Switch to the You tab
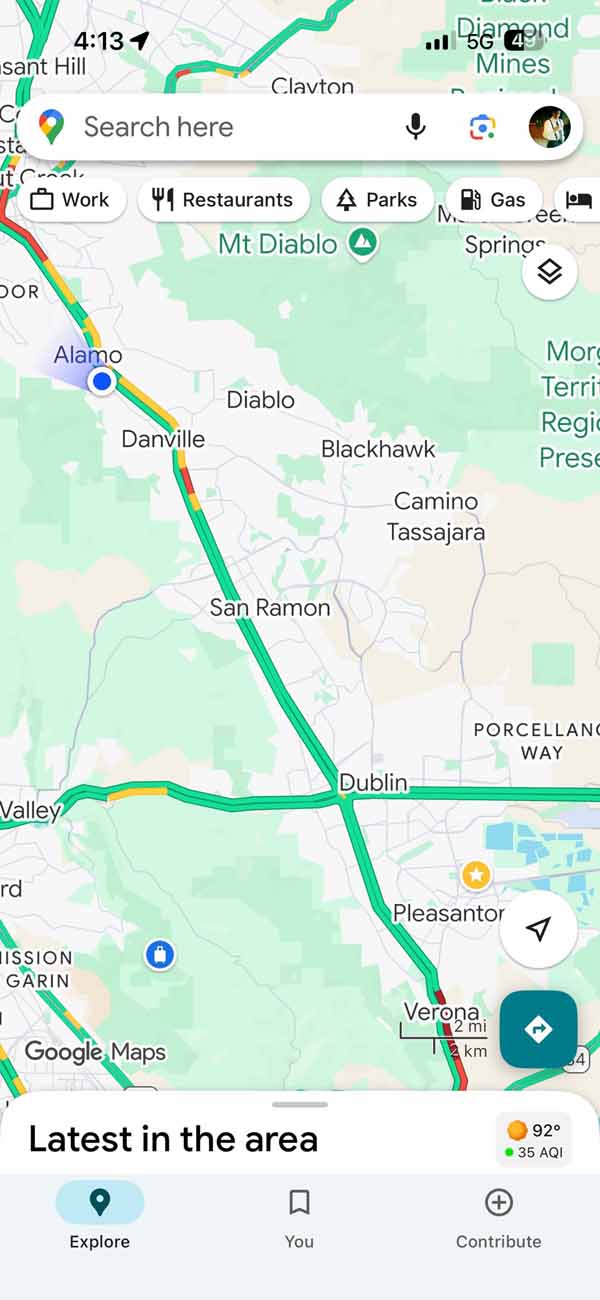The image size is (600, 1300). tap(299, 1218)
